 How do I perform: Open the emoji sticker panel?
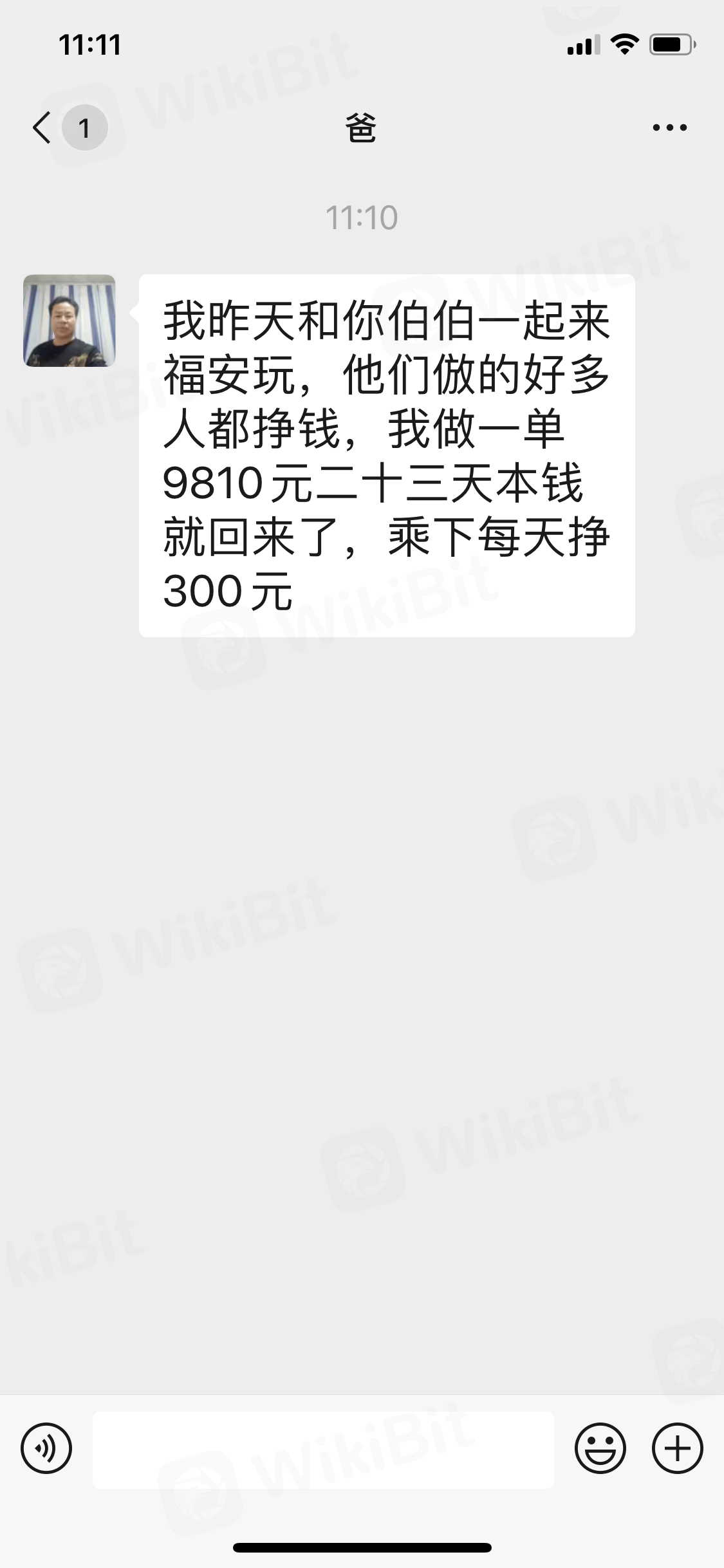click(x=600, y=1448)
